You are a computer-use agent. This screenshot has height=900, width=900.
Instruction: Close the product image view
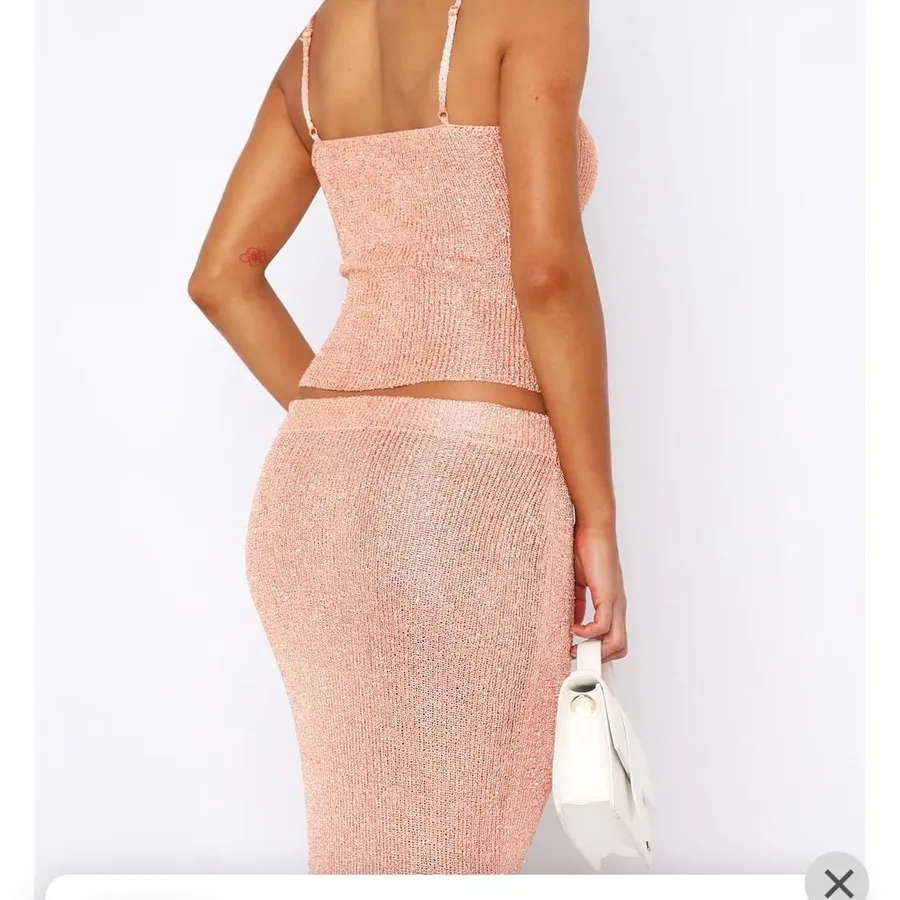[x=837, y=878]
